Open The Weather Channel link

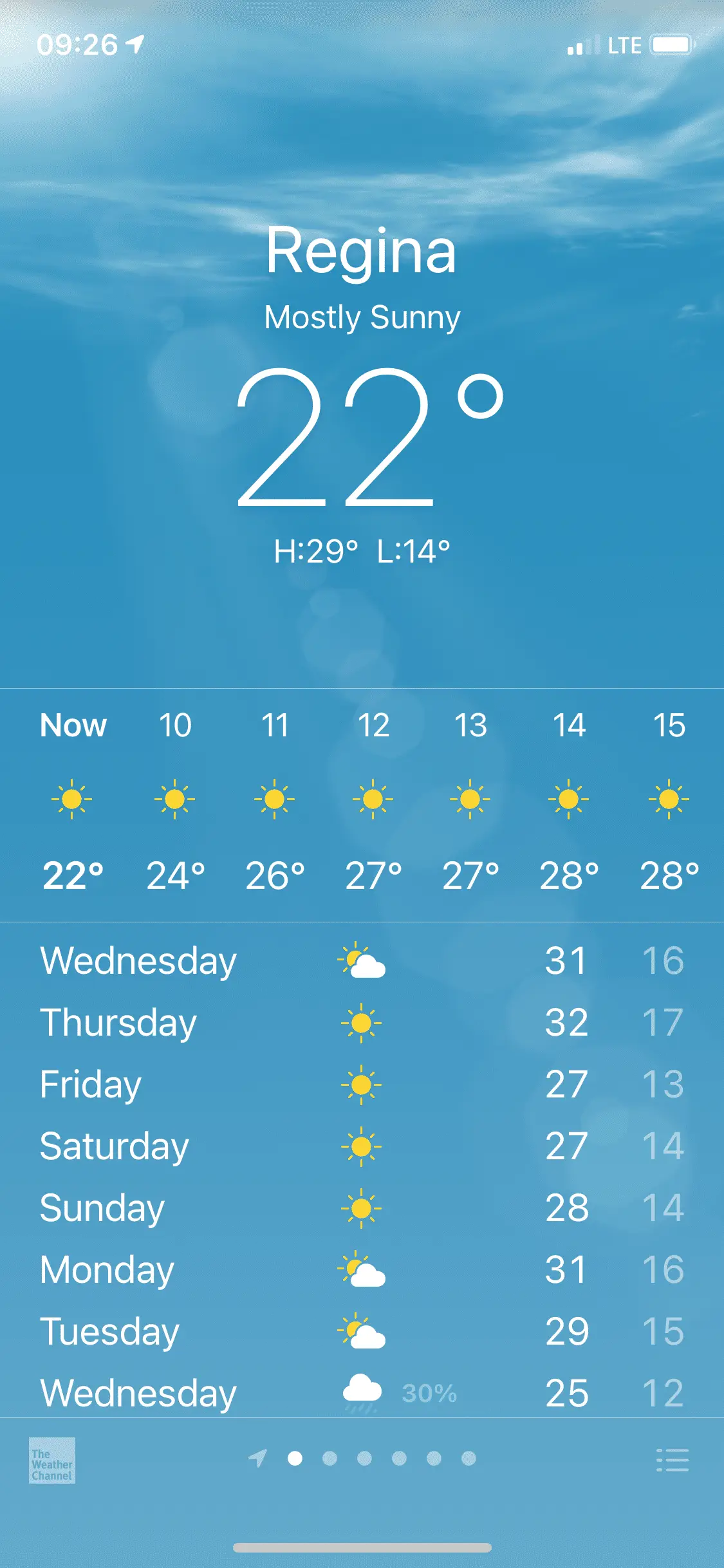point(52,1460)
